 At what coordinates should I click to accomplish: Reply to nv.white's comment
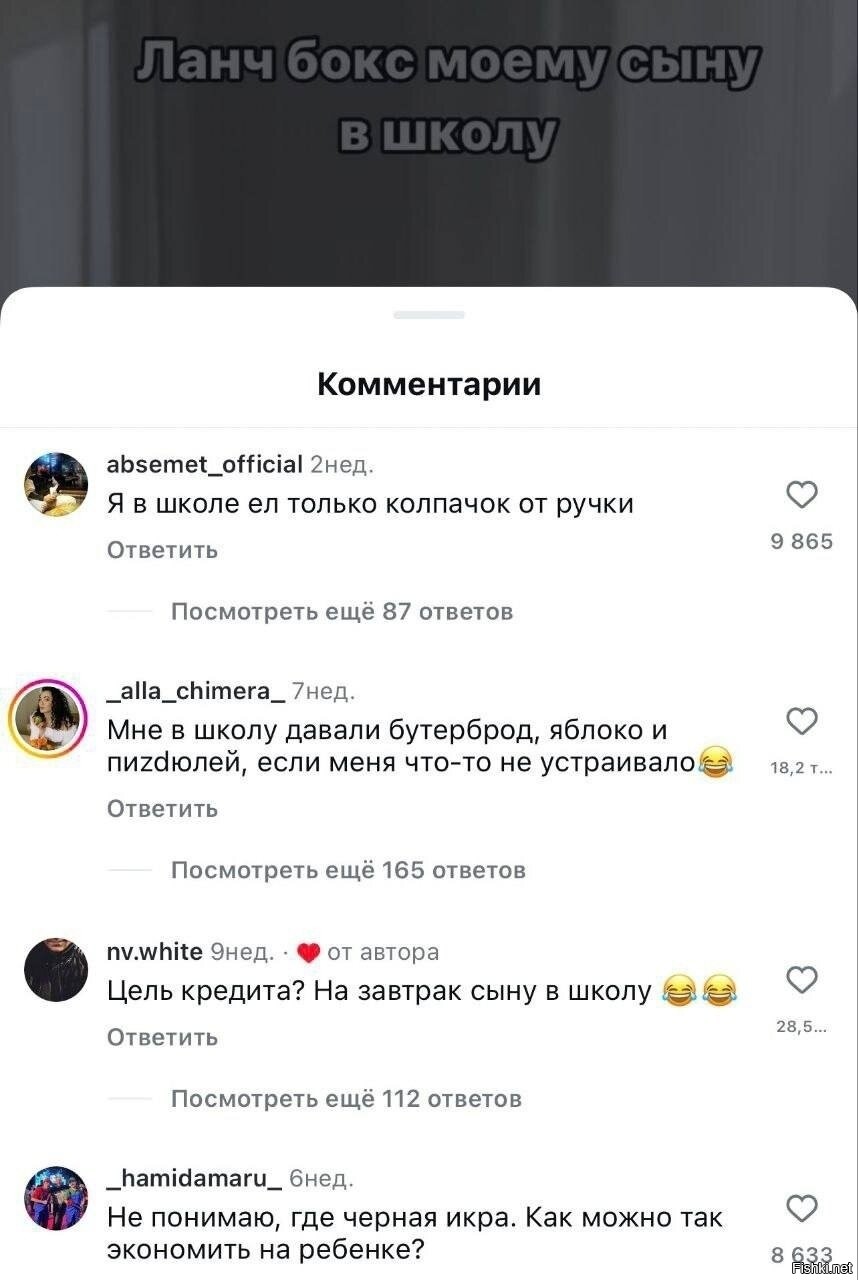[x=162, y=1038]
